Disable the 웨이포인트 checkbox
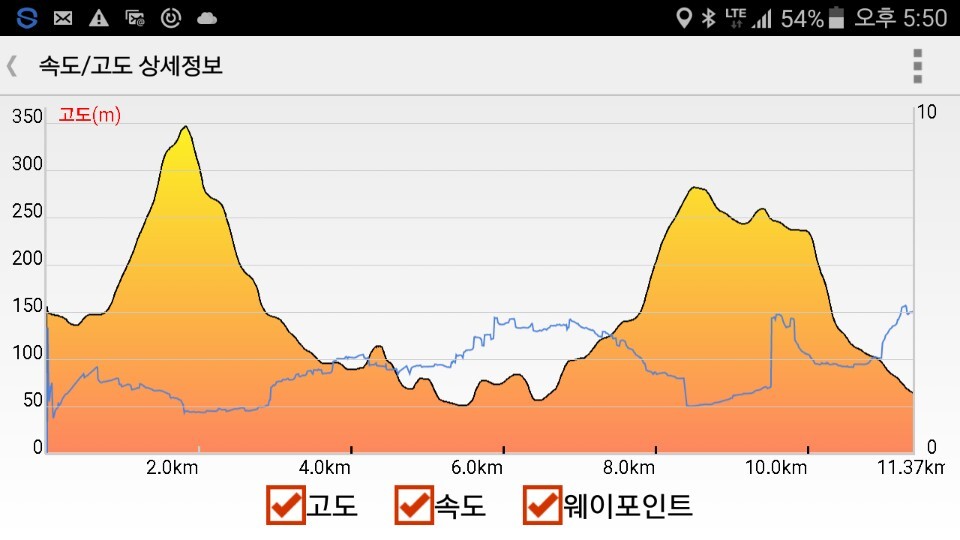The width and height of the screenshot is (960, 540). click(543, 505)
